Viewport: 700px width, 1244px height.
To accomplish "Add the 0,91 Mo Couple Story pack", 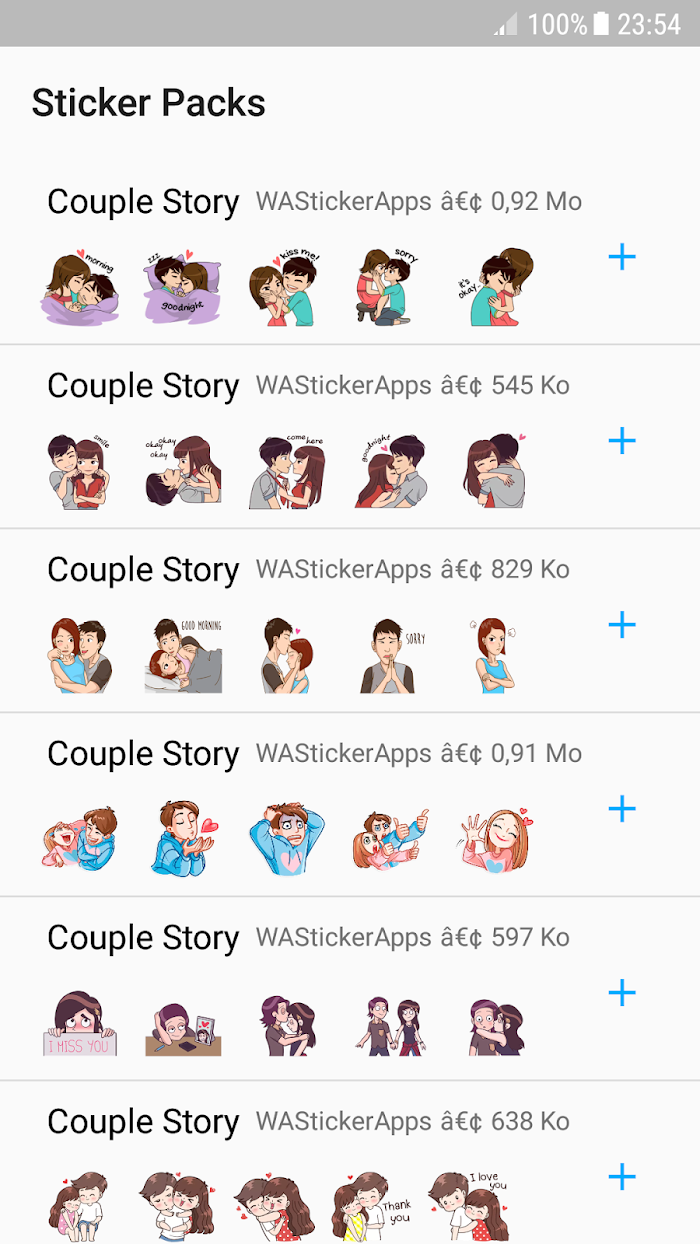I will point(622,809).
